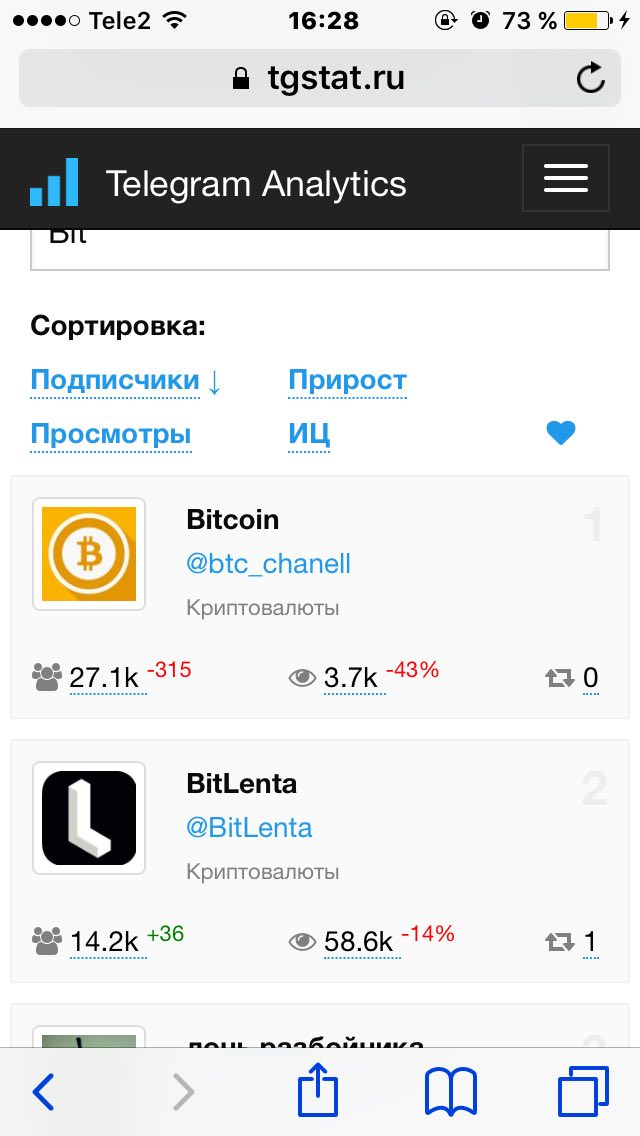Open the Bitcoin channel's avatar
This screenshot has width=640, height=1136.
tap(89, 554)
